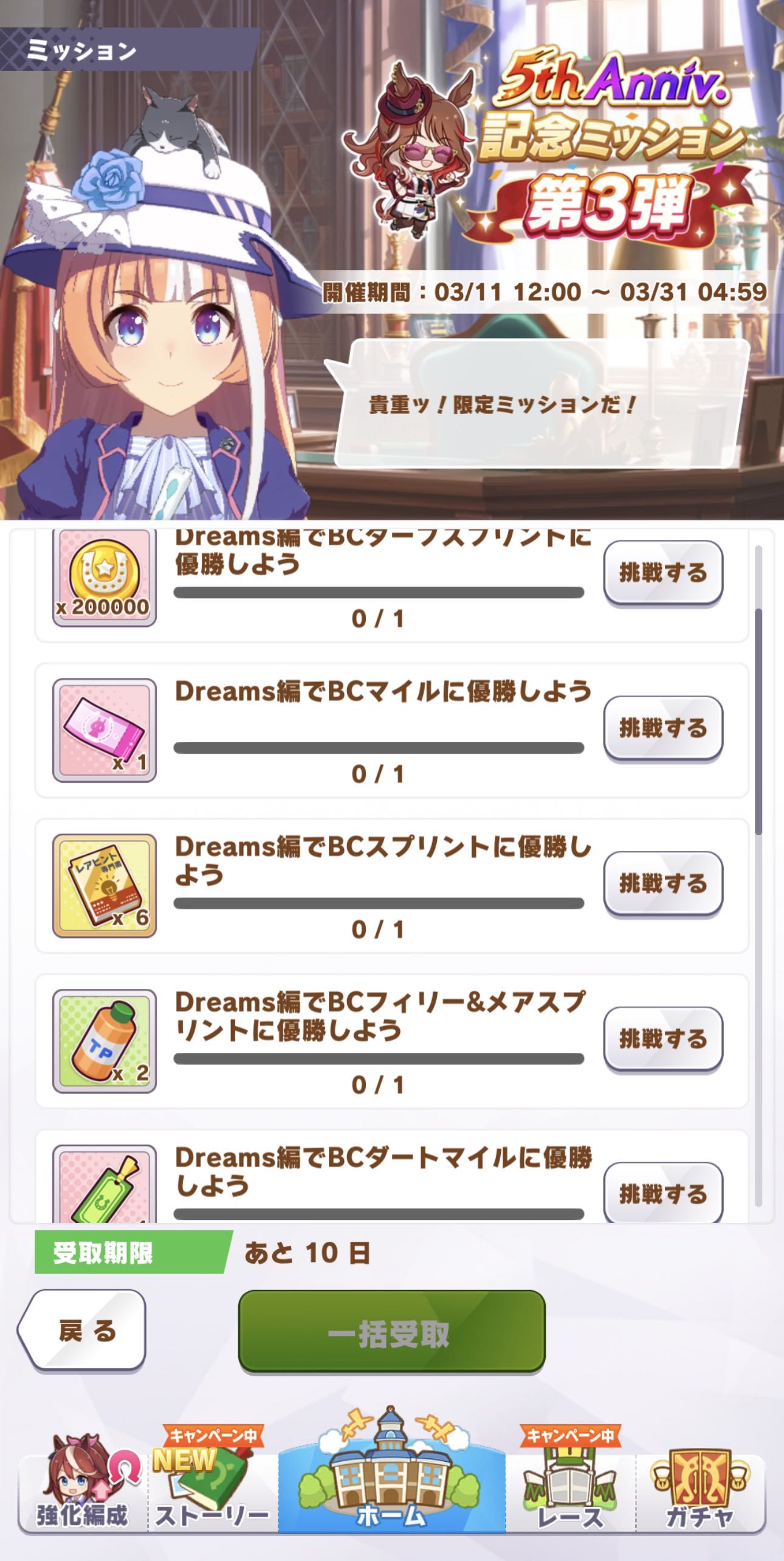
Task: View the TP drink reward icon
Action: (x=104, y=1041)
